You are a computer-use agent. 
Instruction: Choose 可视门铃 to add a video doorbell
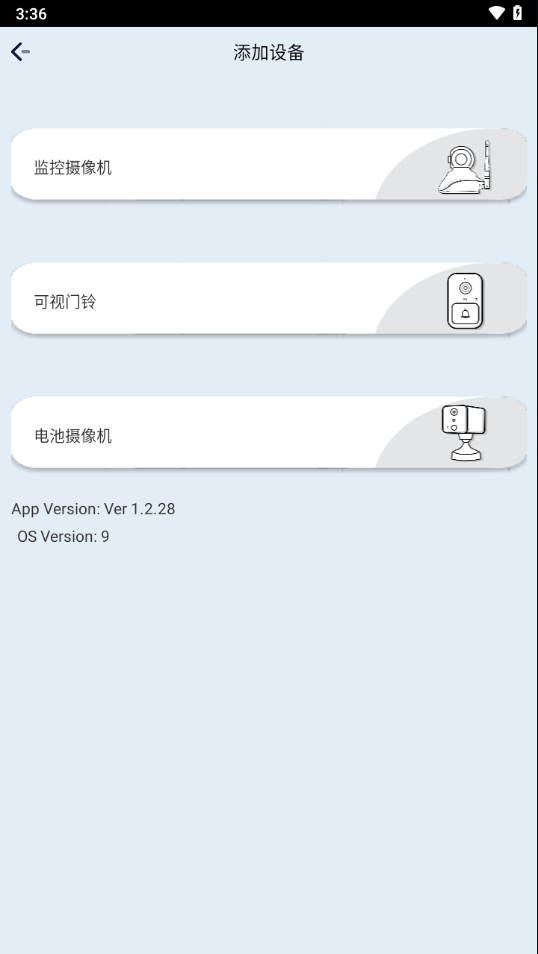[268, 299]
